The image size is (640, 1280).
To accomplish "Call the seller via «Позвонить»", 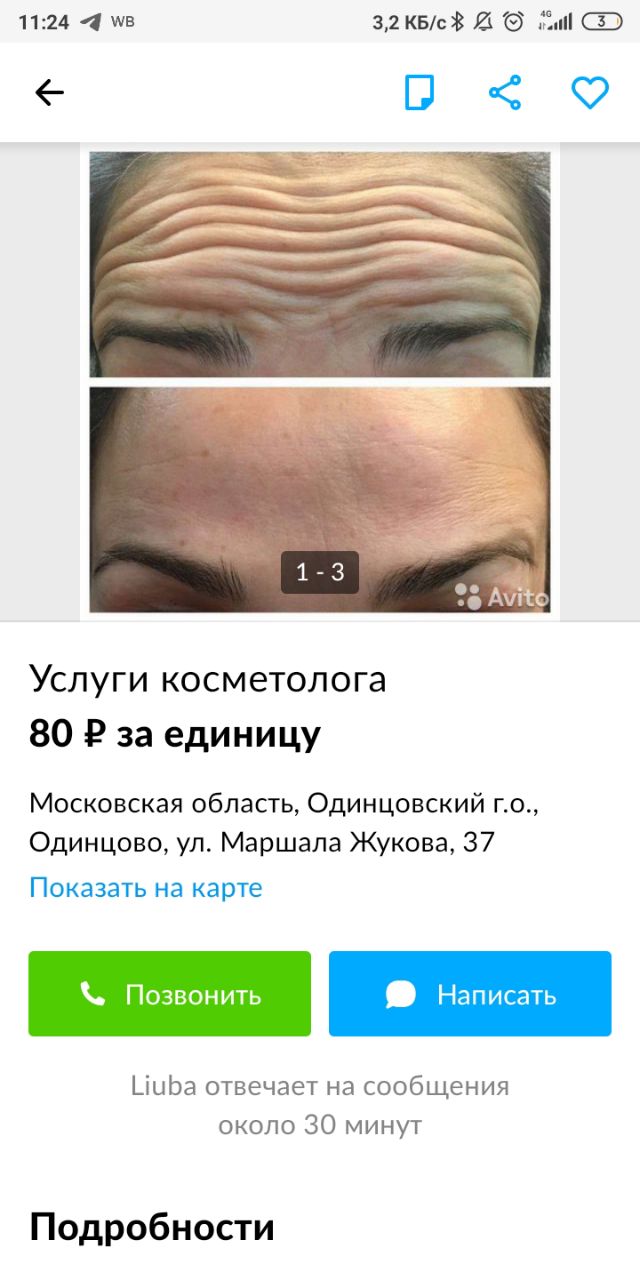I will [x=170, y=994].
